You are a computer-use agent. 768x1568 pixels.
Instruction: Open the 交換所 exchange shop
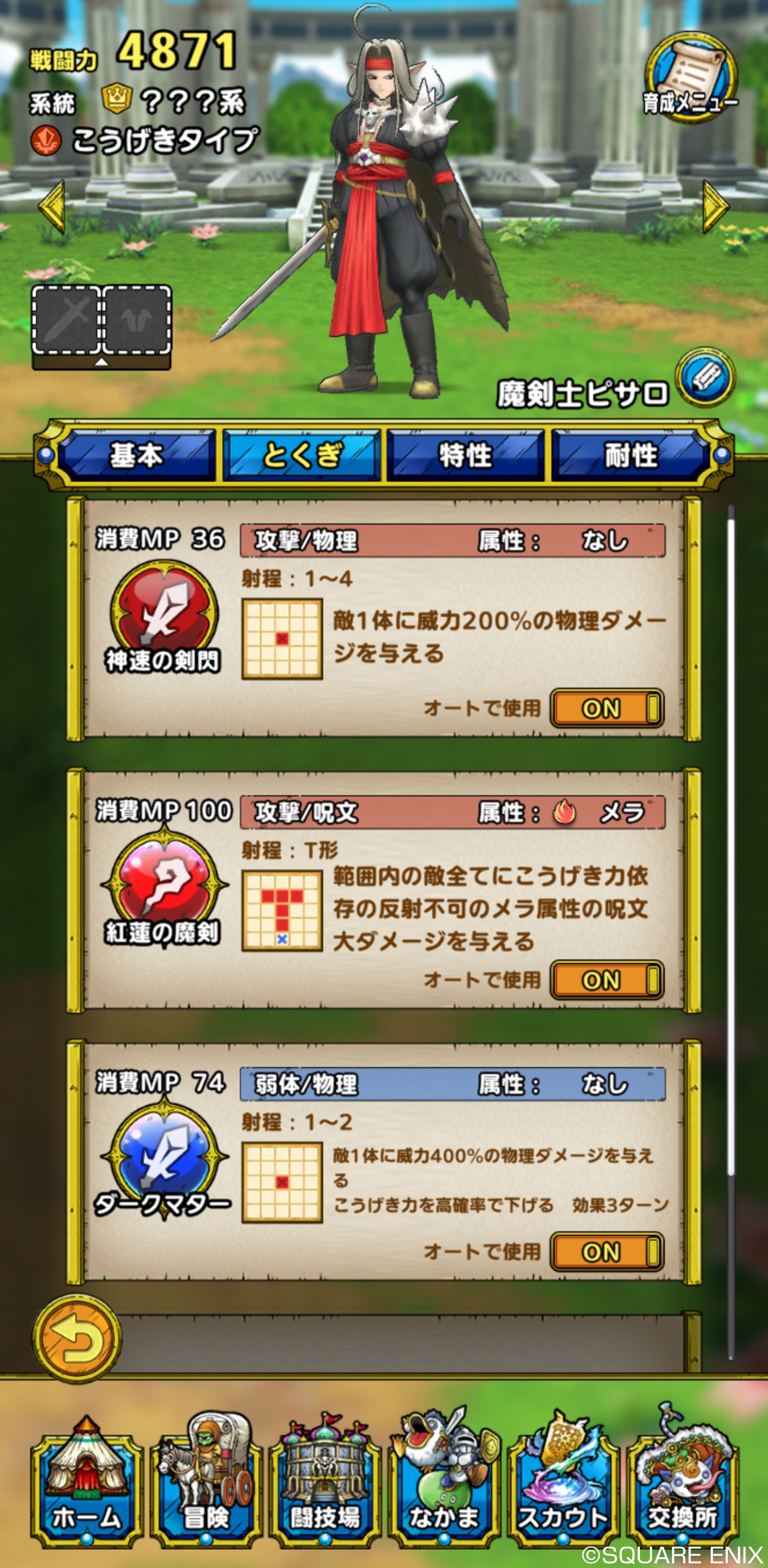(x=682, y=1481)
